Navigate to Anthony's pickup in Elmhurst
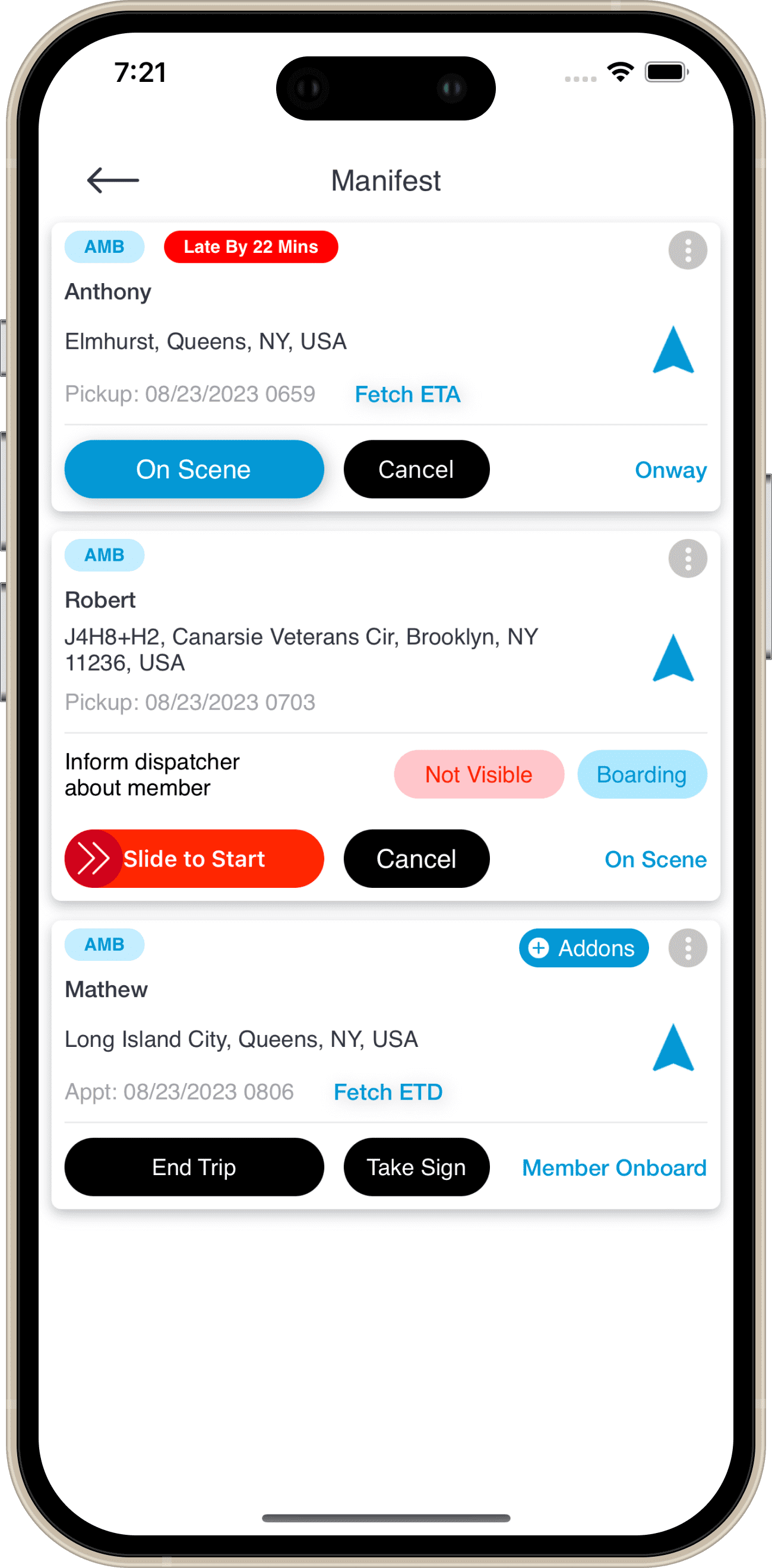Screen dimensions: 772x1568 tap(673, 350)
